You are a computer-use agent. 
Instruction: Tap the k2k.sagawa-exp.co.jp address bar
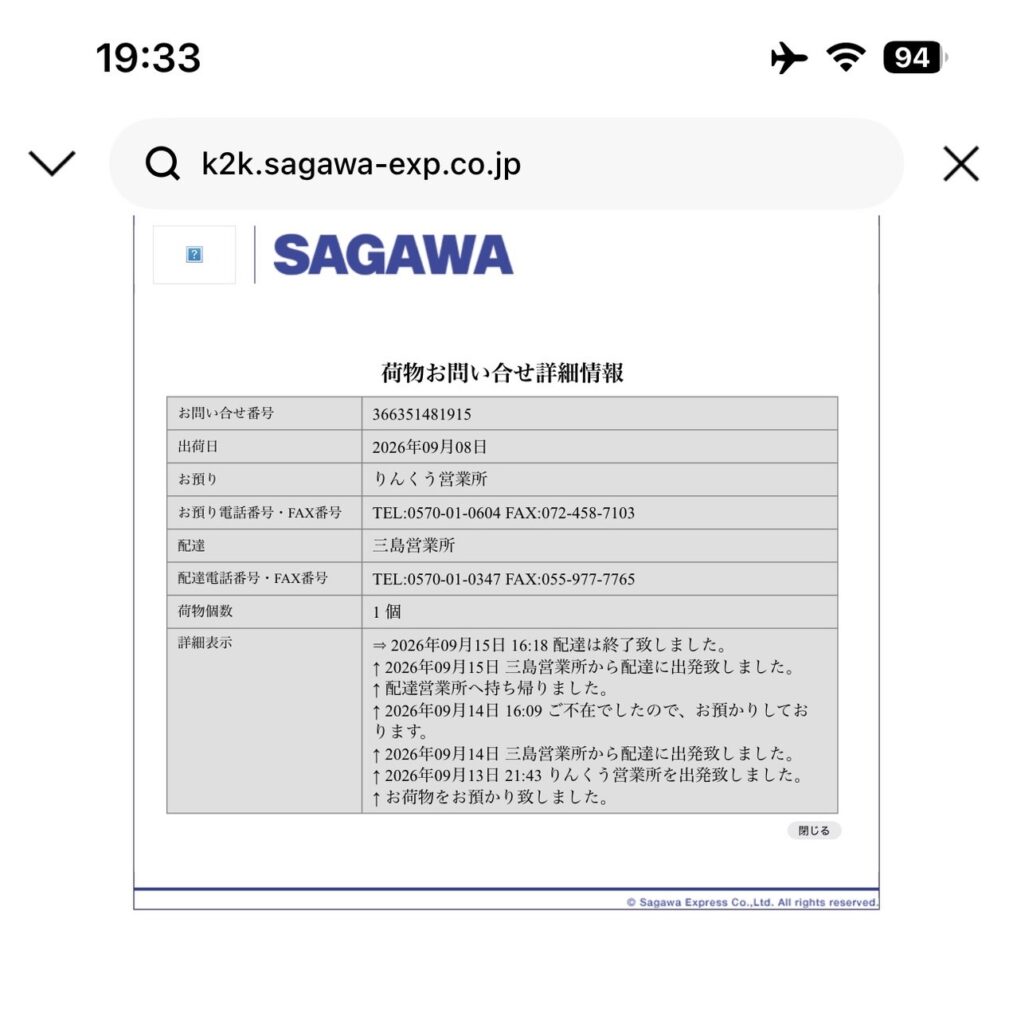[x=506, y=164]
